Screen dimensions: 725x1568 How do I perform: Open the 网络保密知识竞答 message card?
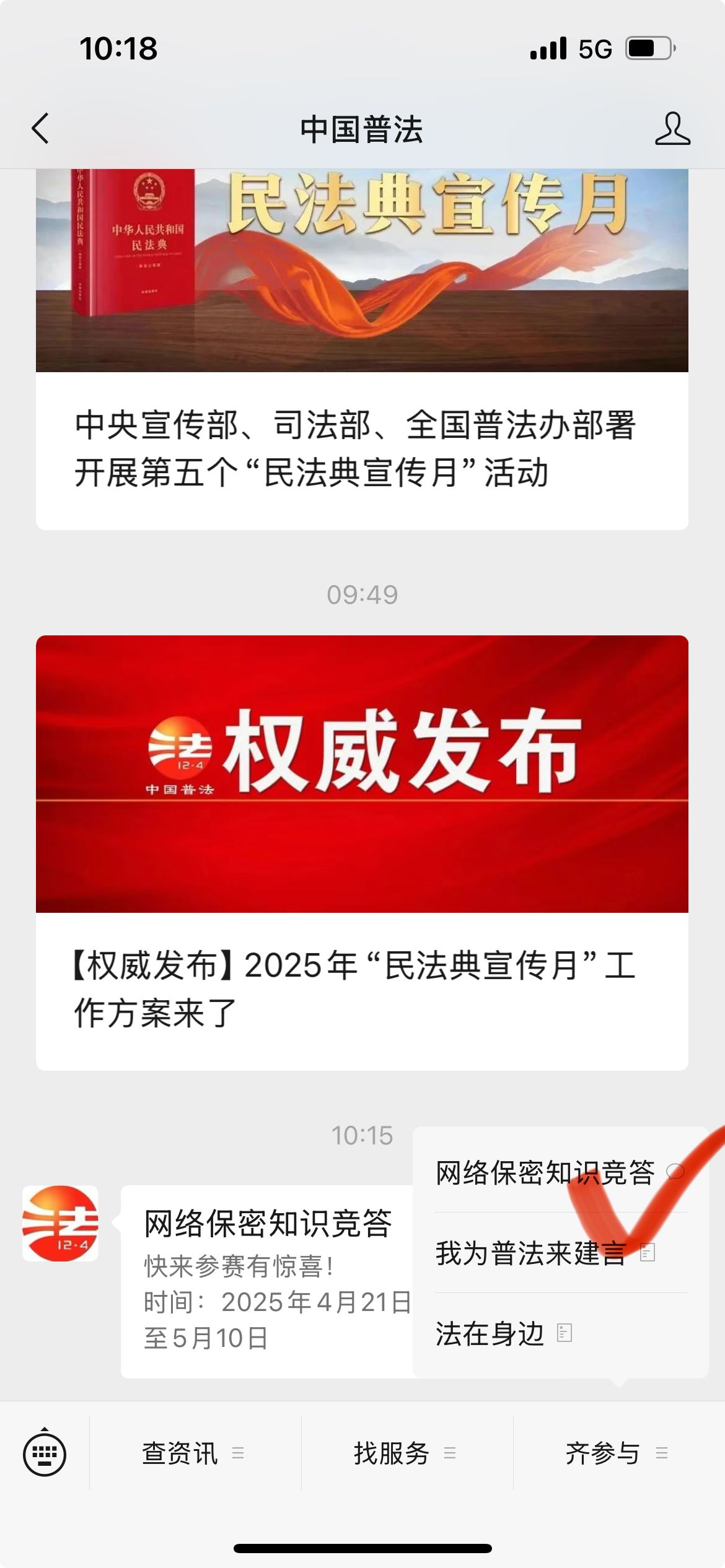coord(266,1281)
